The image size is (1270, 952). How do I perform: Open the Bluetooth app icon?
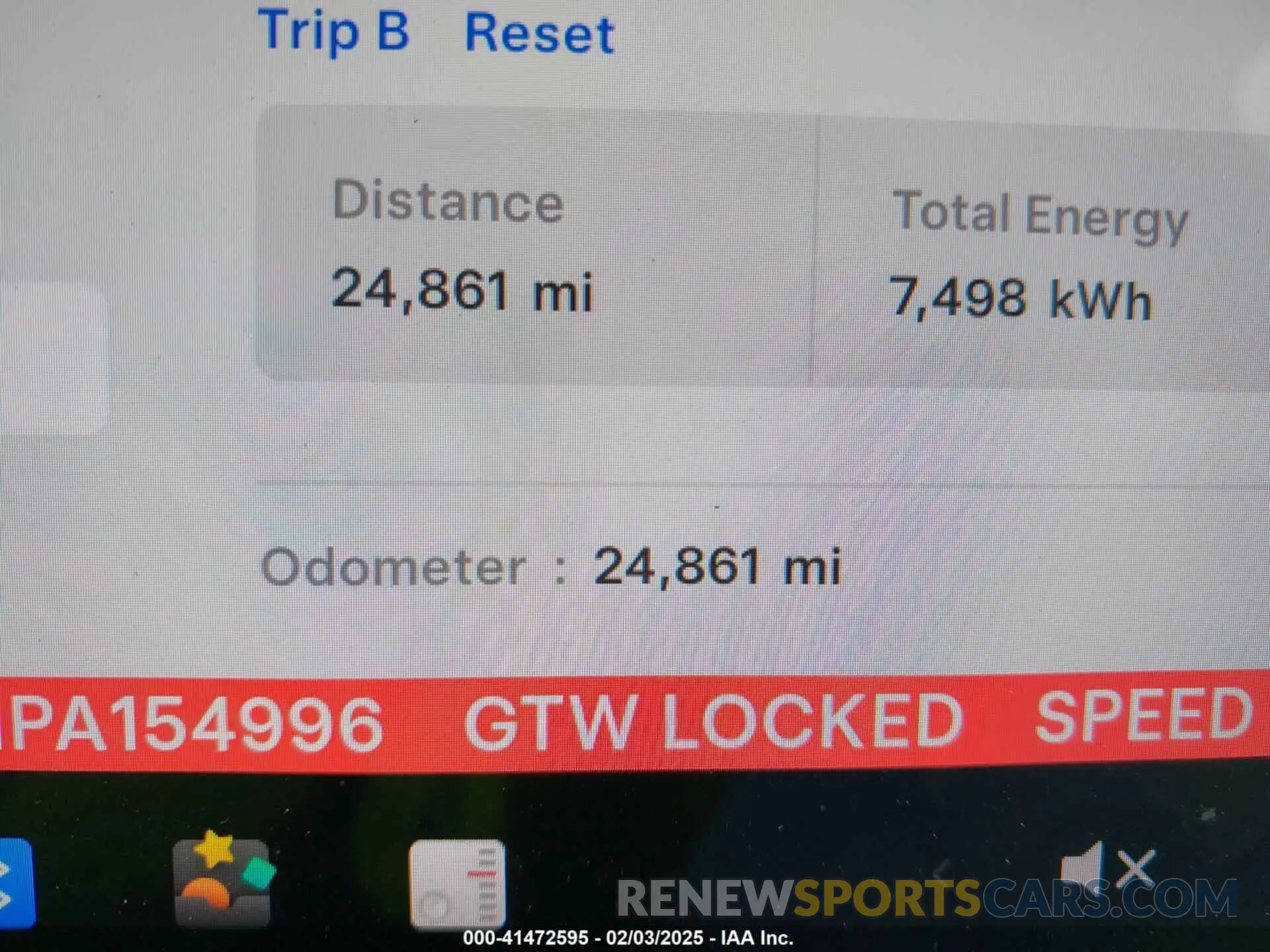coord(15,883)
